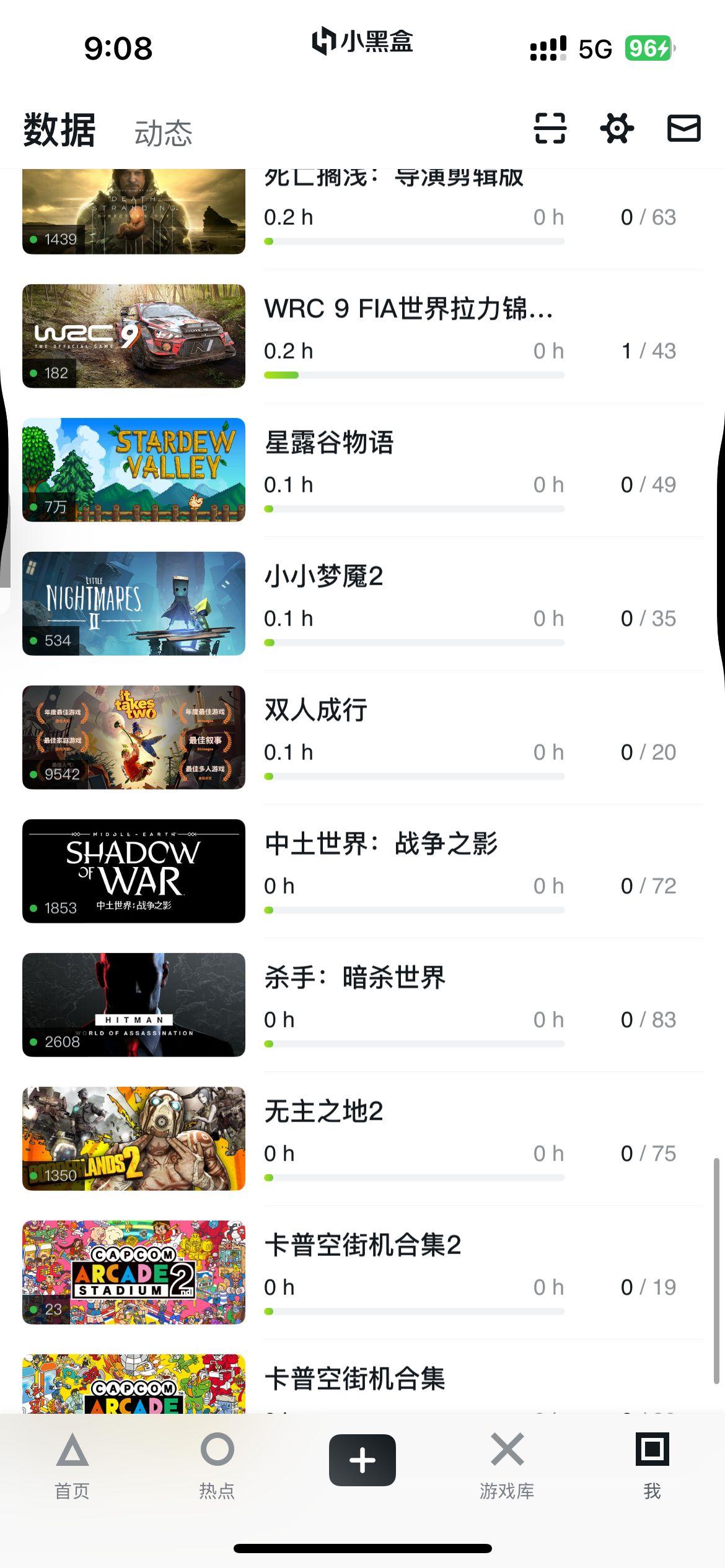Switch to the 动态 tab
Image resolution: width=725 pixels, height=1568 pixels.
tap(164, 133)
